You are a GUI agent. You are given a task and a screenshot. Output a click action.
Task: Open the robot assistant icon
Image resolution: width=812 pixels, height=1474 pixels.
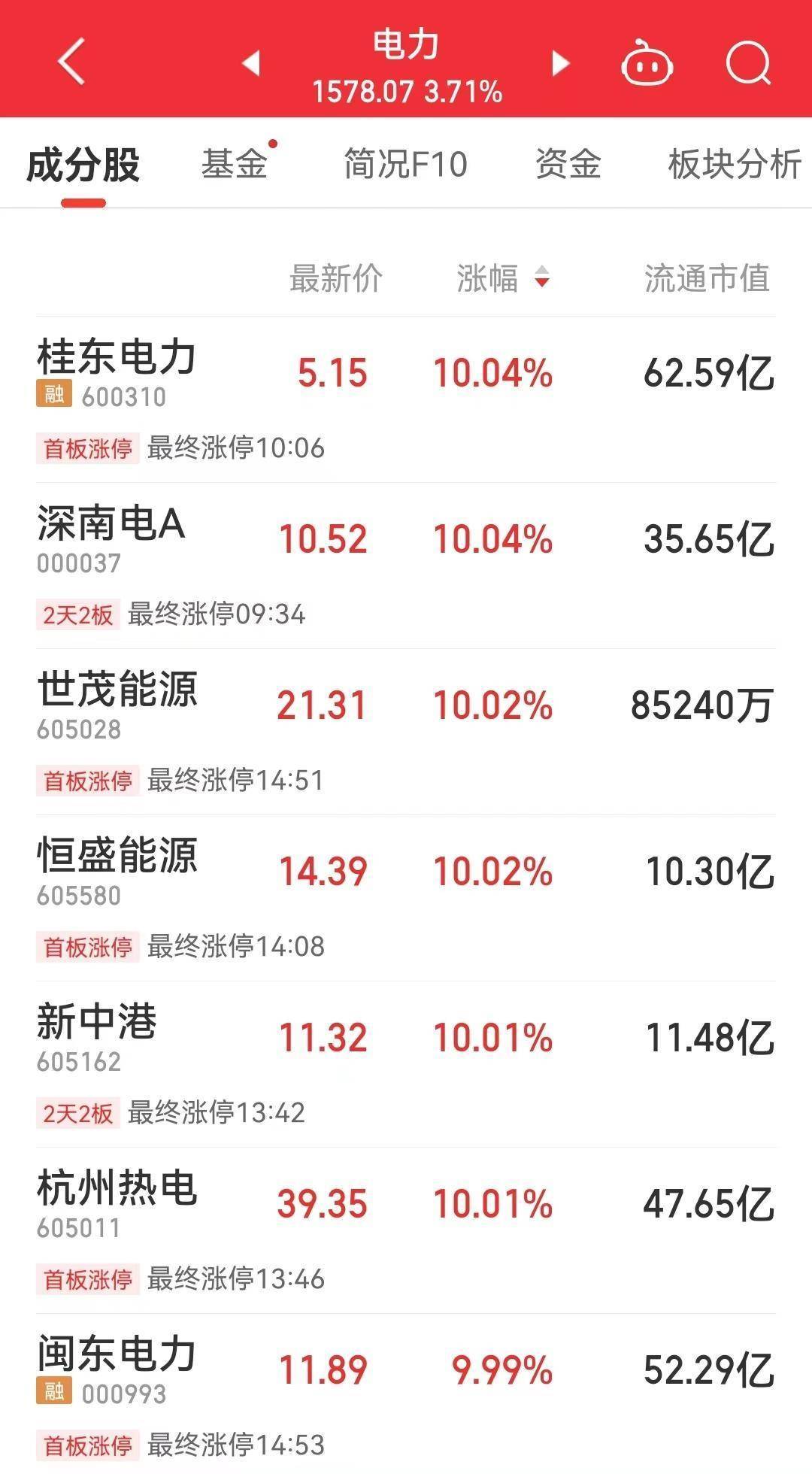coord(647,62)
